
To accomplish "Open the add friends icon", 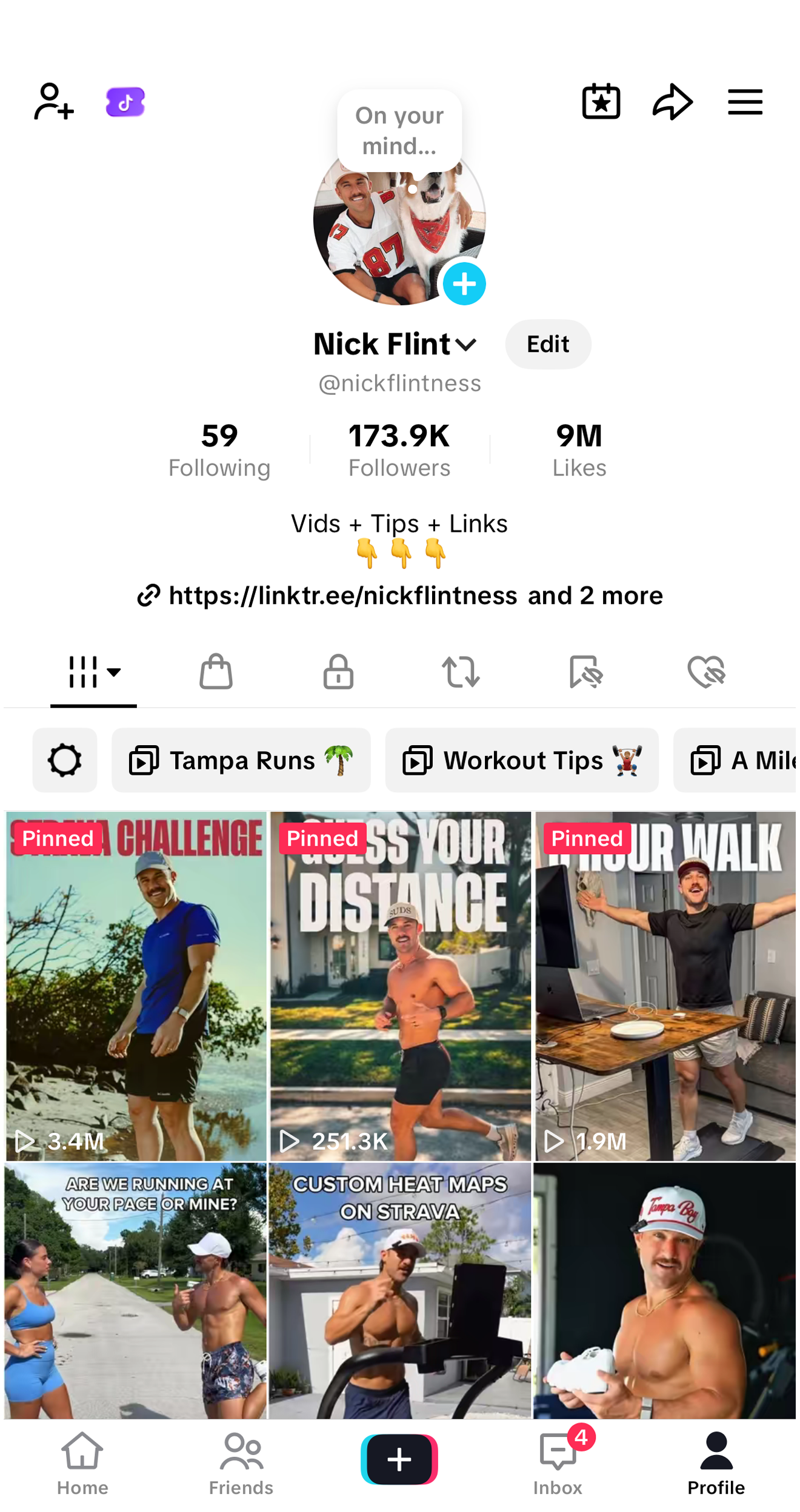I will (53, 102).
